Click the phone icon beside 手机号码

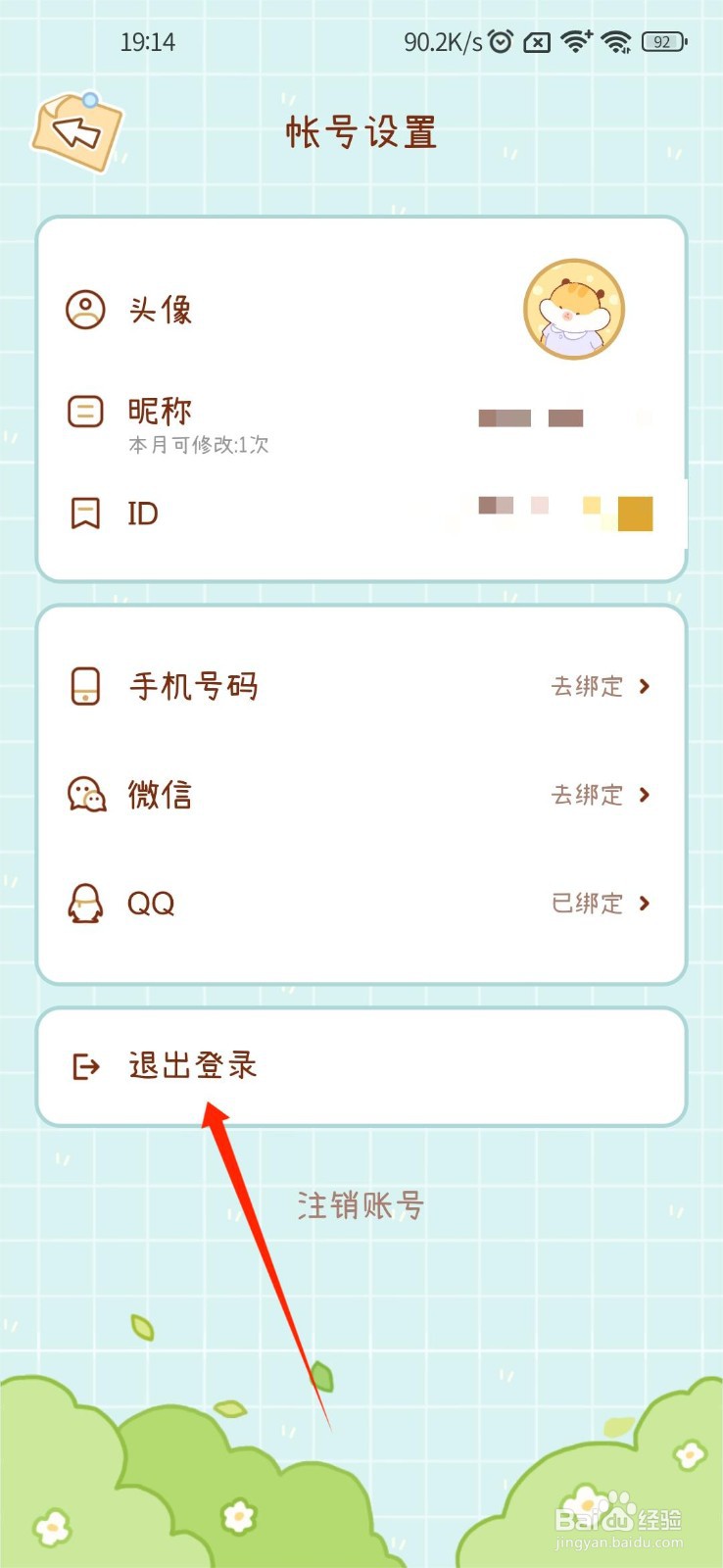click(86, 687)
